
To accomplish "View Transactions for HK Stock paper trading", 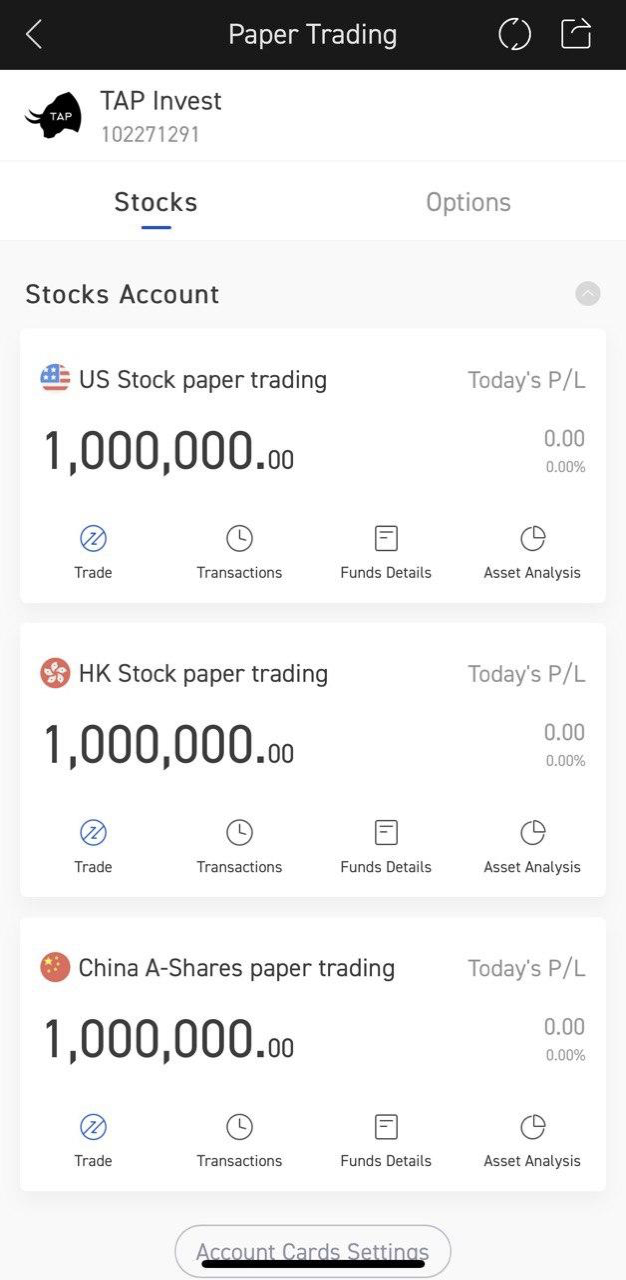I will [239, 845].
